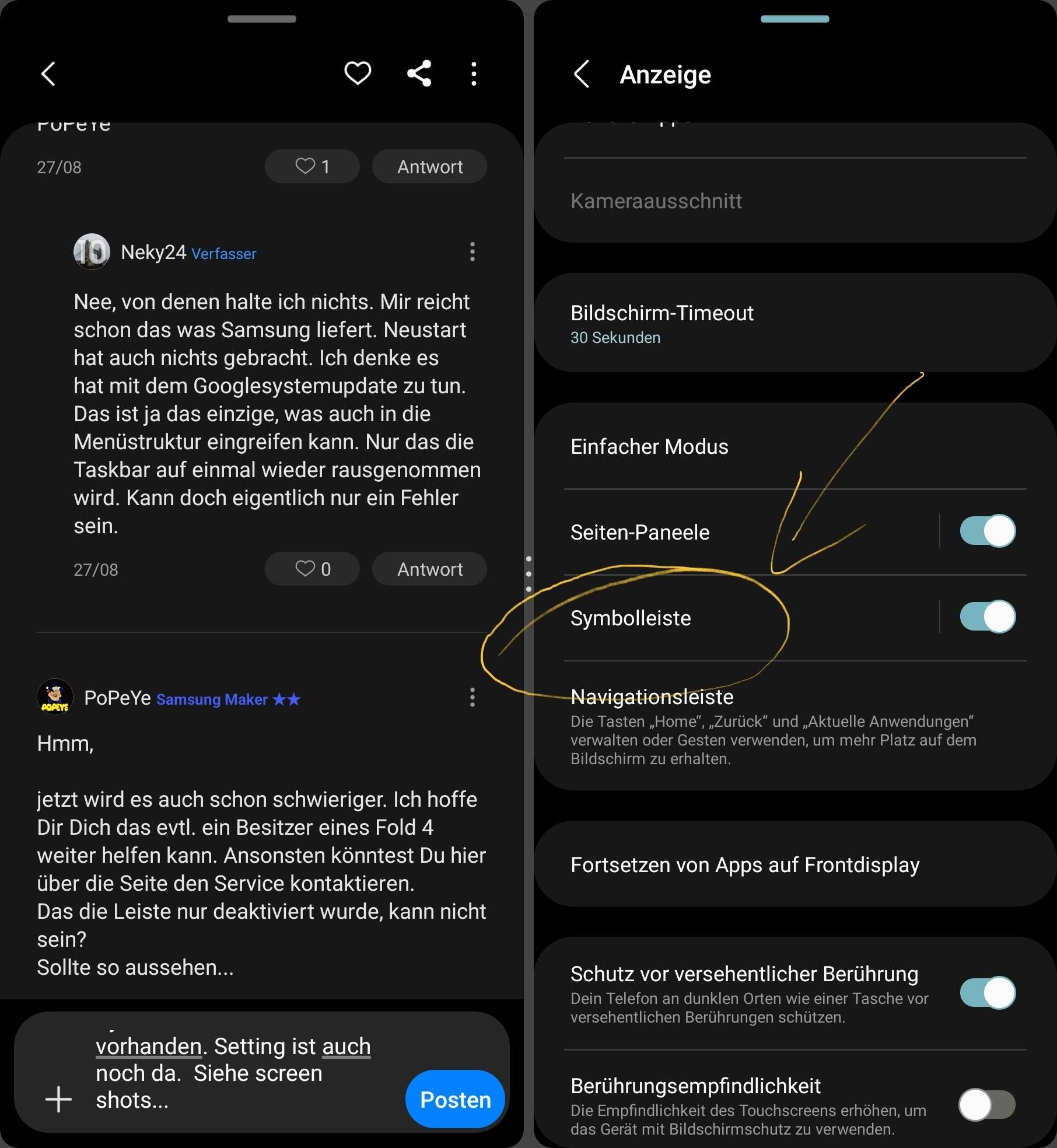1057x1148 pixels.
Task: Go back from Anzeige settings
Action: (x=582, y=74)
